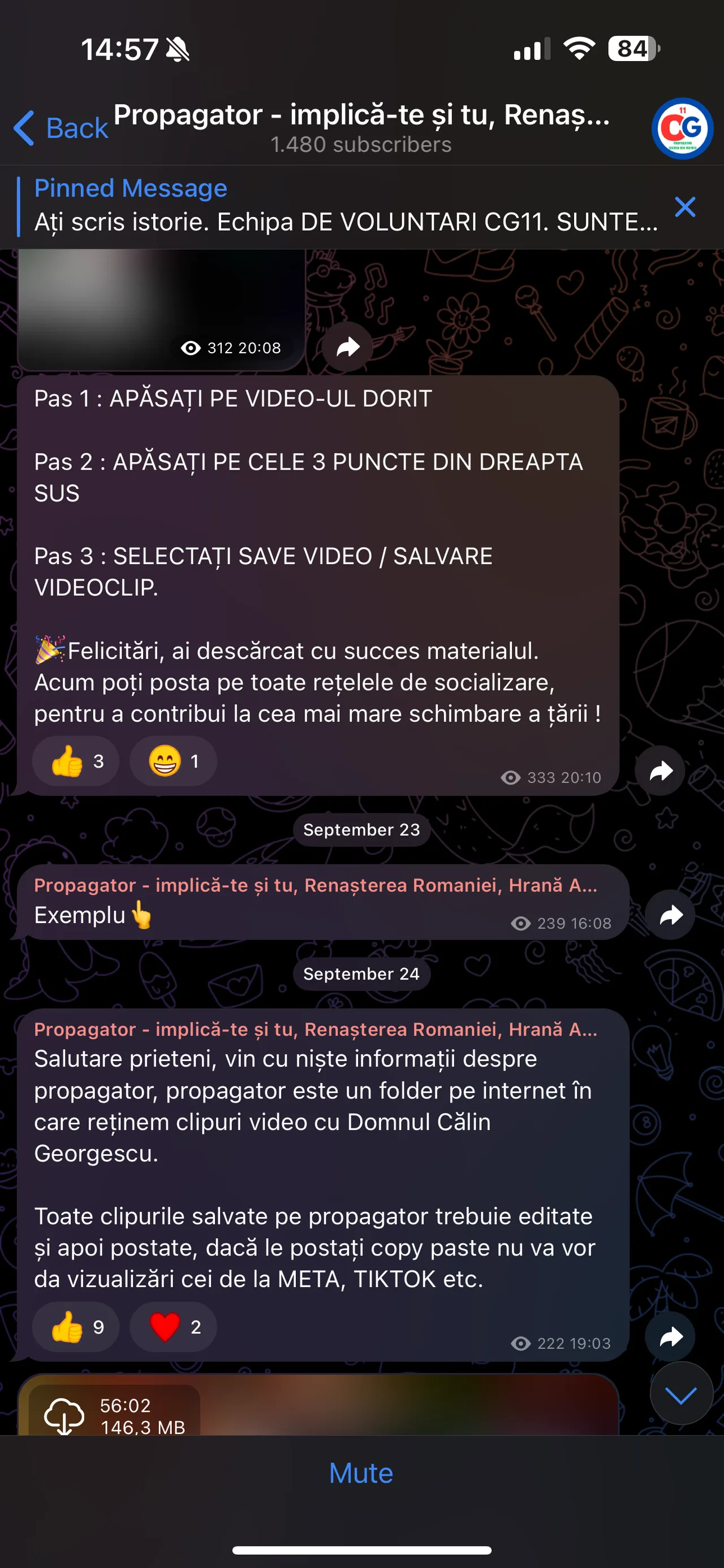
Task: Mute this channel
Action: [x=361, y=1473]
